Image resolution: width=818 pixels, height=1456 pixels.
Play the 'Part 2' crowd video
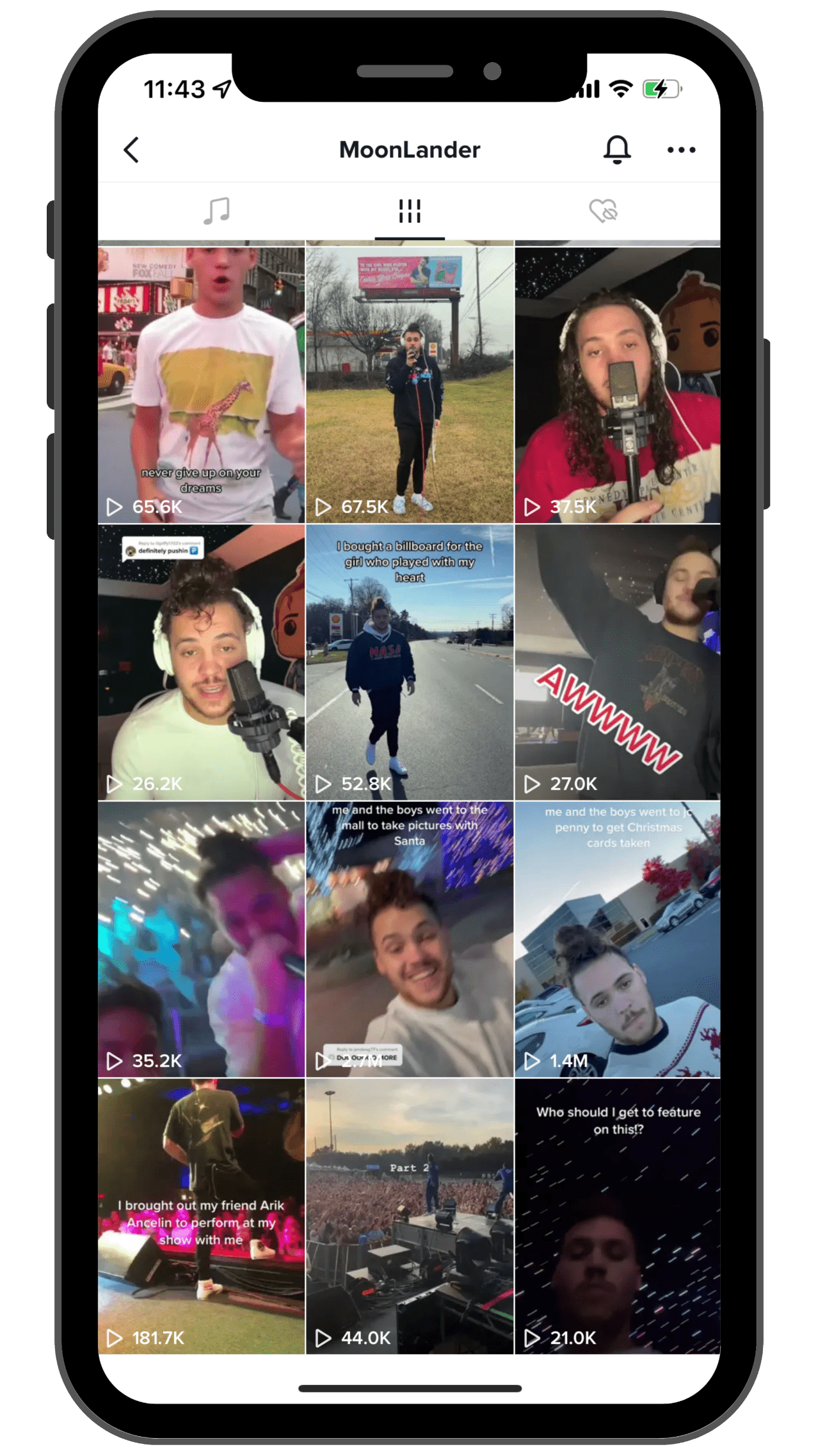410,1217
